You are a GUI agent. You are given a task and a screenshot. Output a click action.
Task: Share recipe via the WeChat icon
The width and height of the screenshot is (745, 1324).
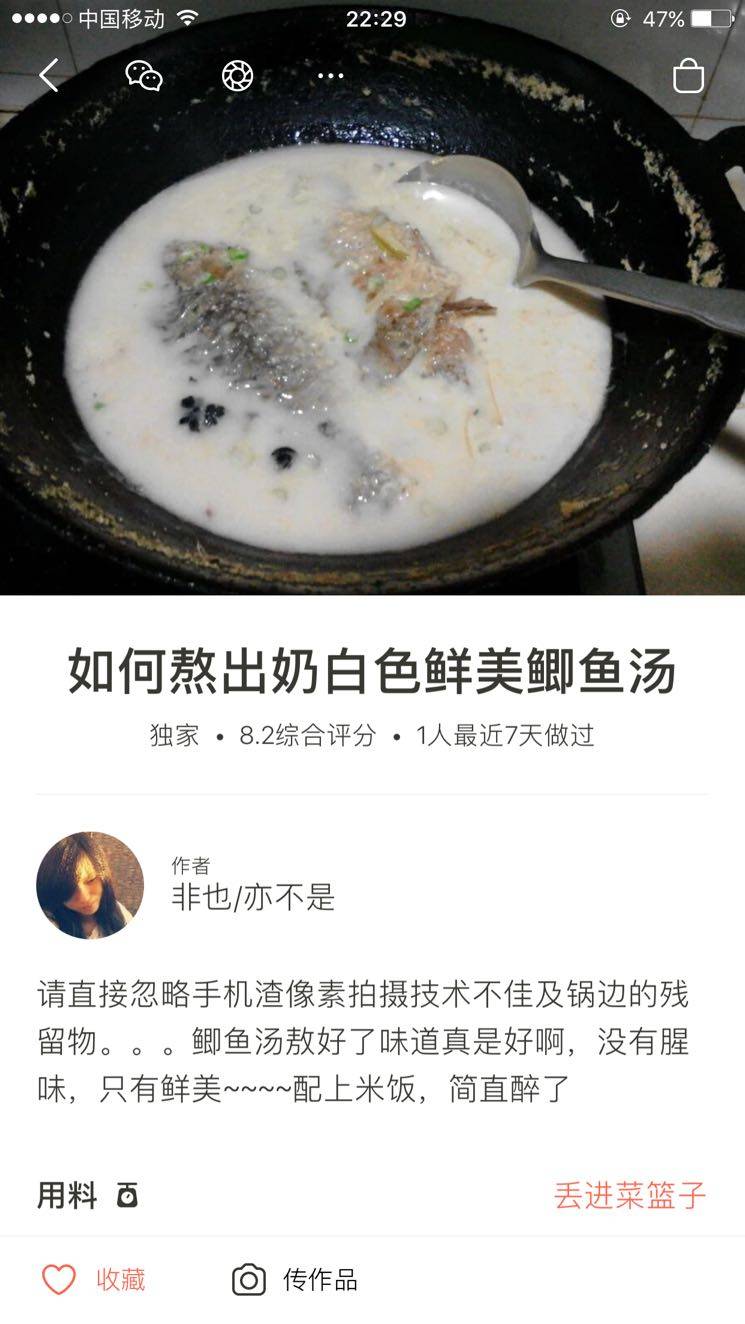[144, 76]
